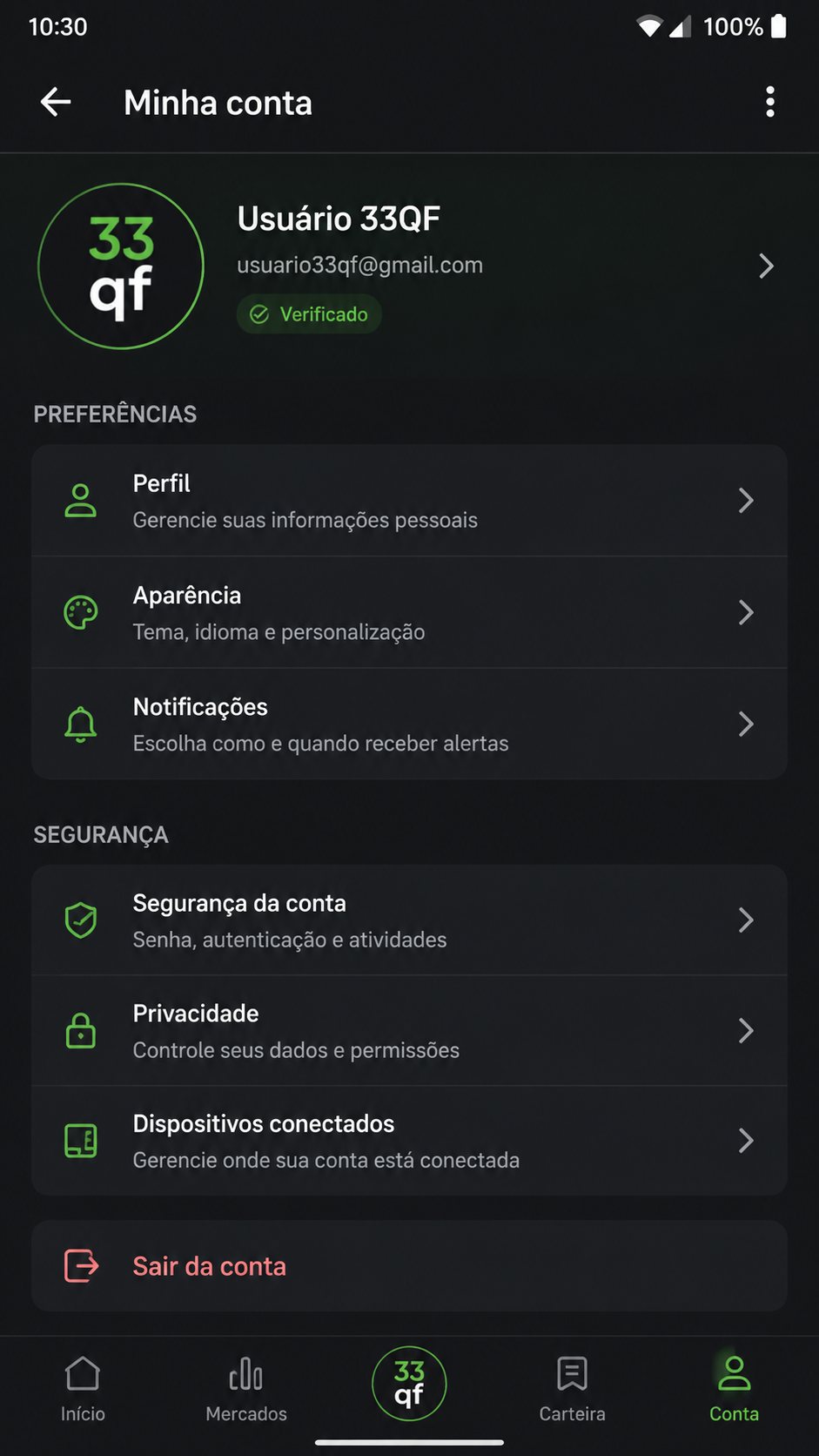Image resolution: width=819 pixels, height=1456 pixels.
Task: View Dispositivos conectados
Action: click(x=409, y=1141)
